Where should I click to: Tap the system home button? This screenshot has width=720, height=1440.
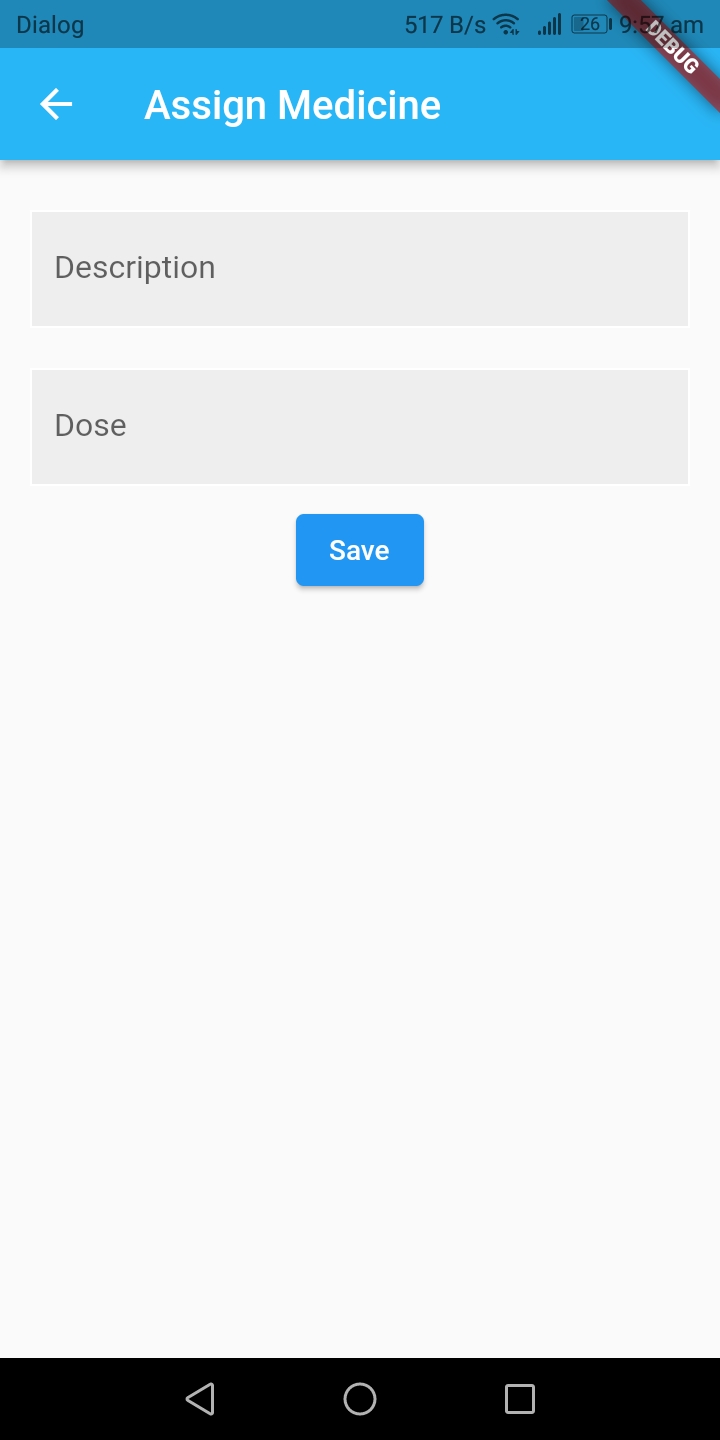360,1399
